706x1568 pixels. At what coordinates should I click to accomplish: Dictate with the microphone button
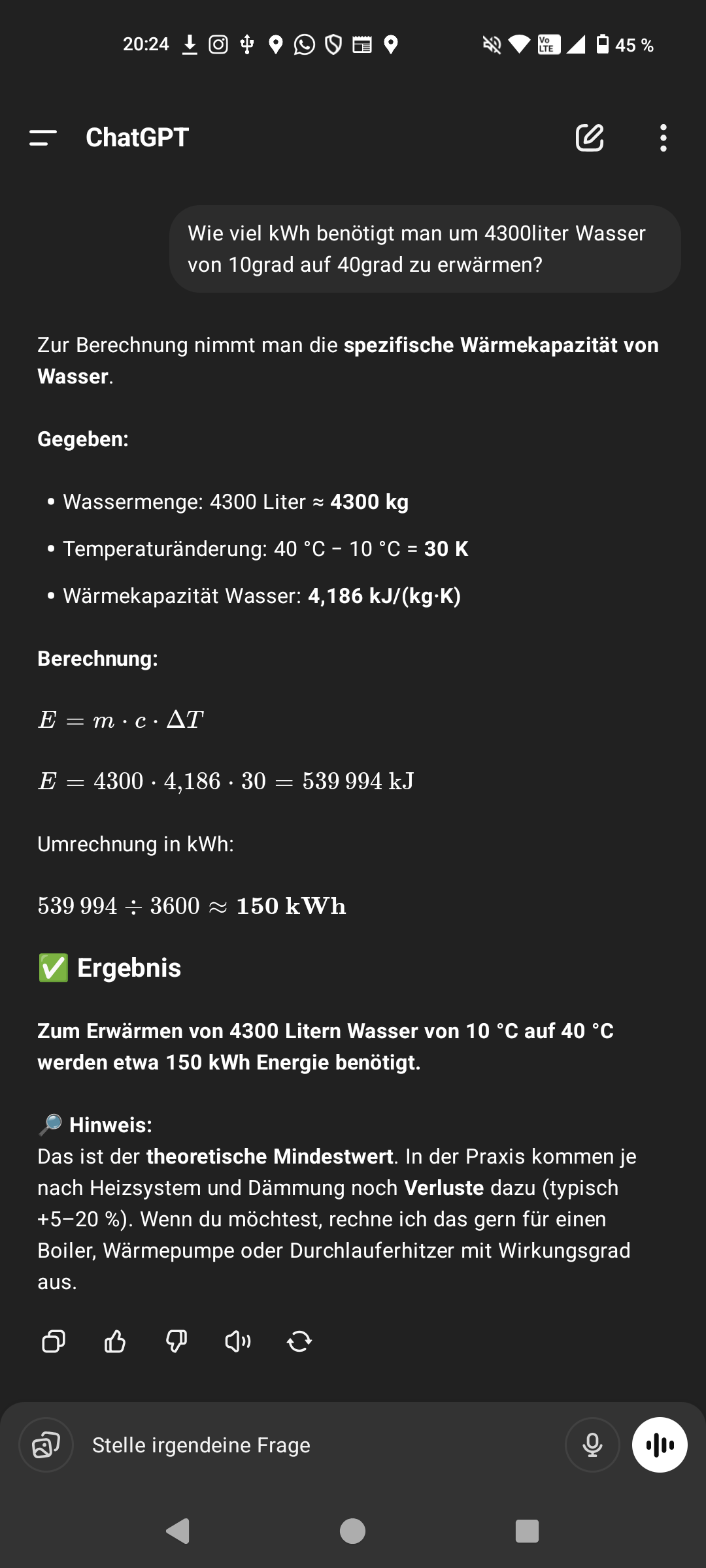[592, 1445]
